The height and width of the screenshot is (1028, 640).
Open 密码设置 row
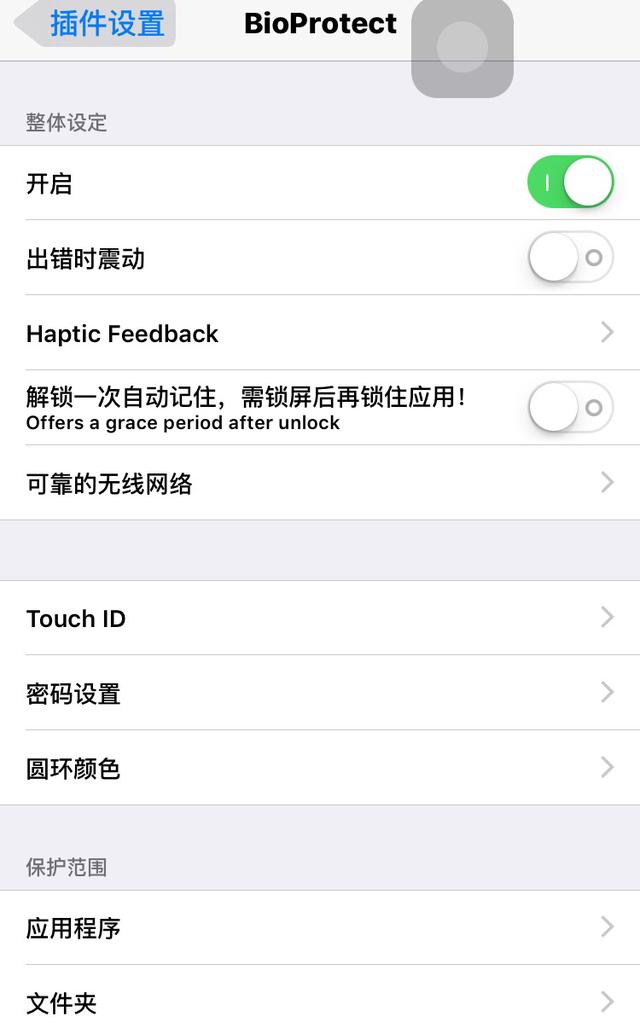(x=320, y=693)
